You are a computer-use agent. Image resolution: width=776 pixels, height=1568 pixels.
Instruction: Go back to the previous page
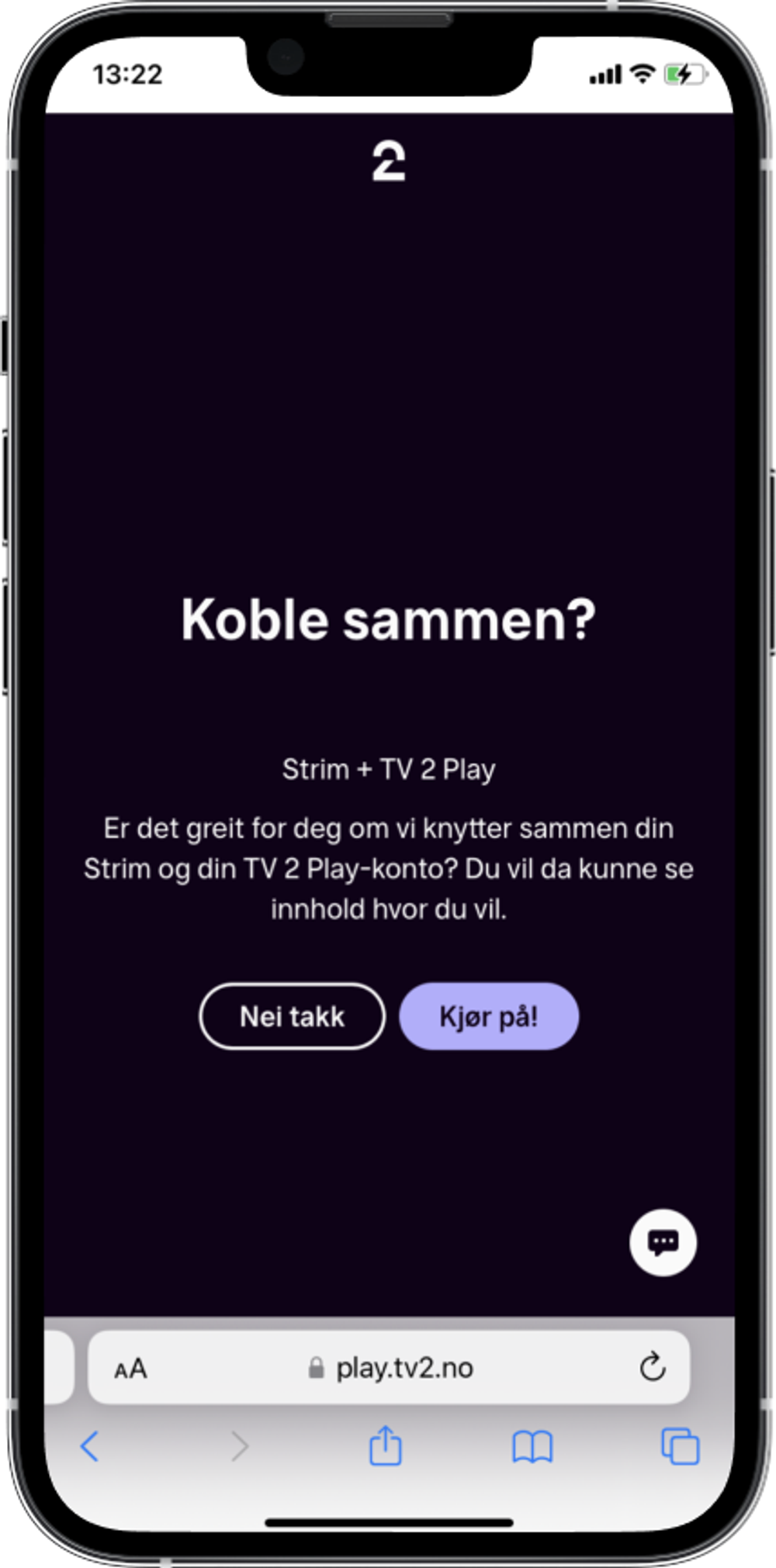tap(90, 1446)
